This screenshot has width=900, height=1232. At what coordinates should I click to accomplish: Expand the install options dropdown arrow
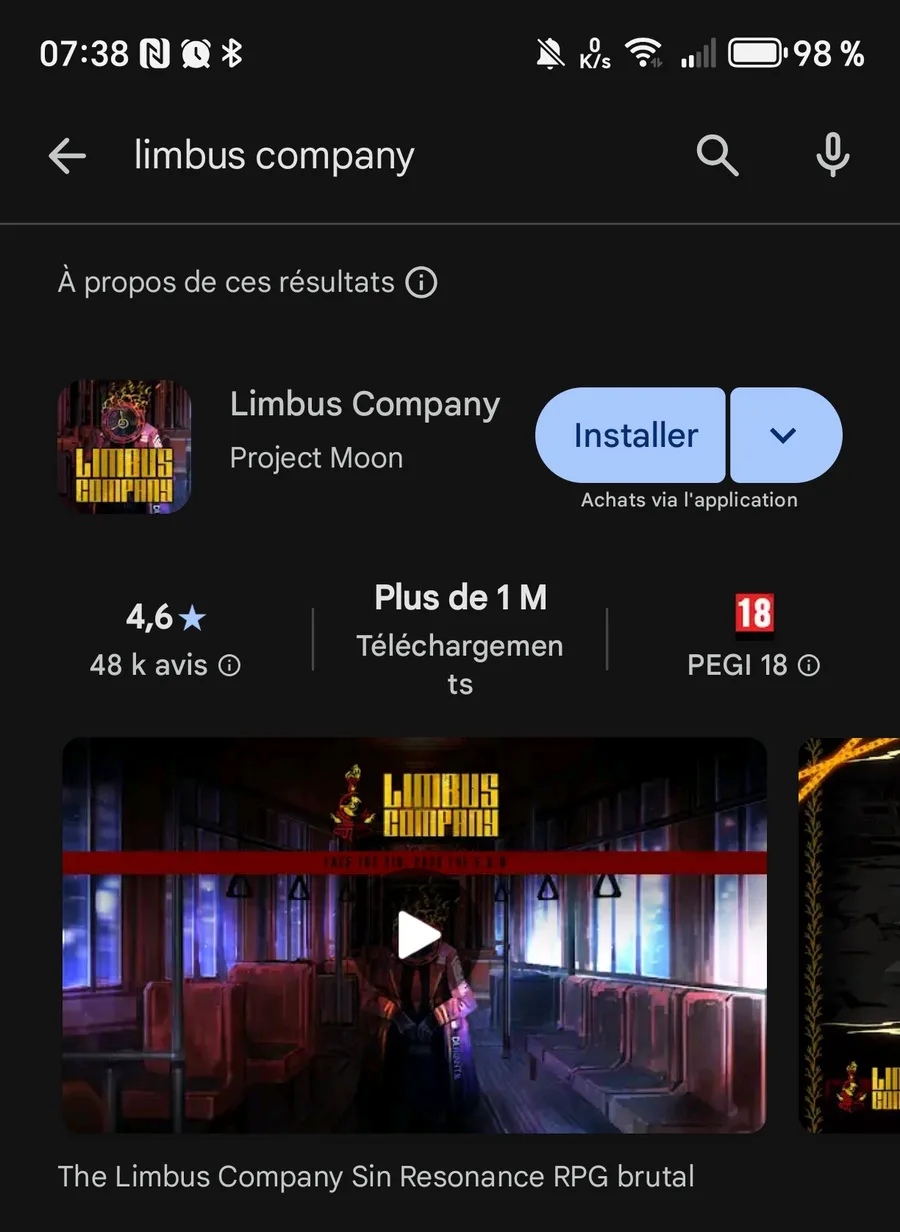(x=785, y=436)
